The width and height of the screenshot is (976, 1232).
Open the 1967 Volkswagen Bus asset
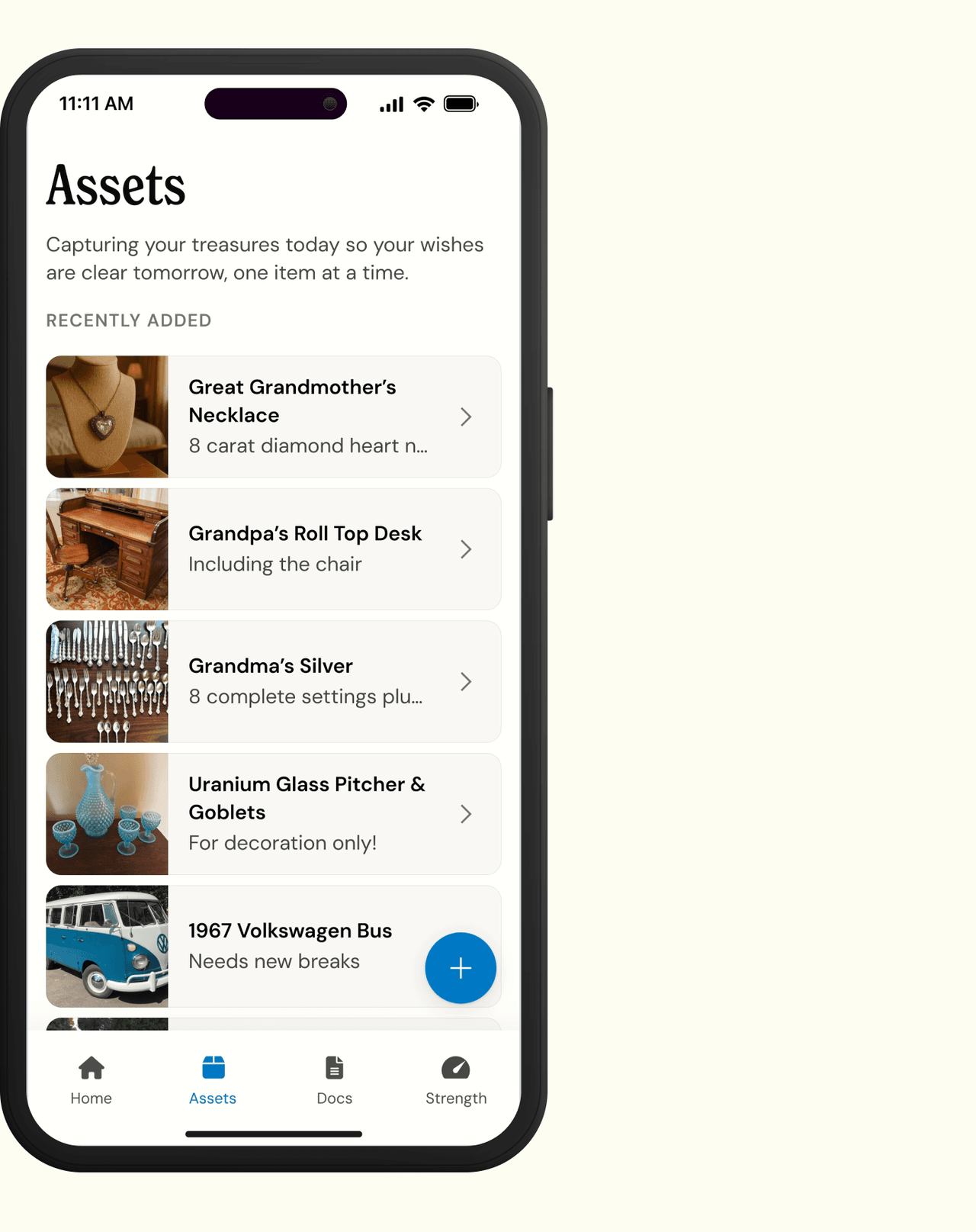click(x=290, y=946)
